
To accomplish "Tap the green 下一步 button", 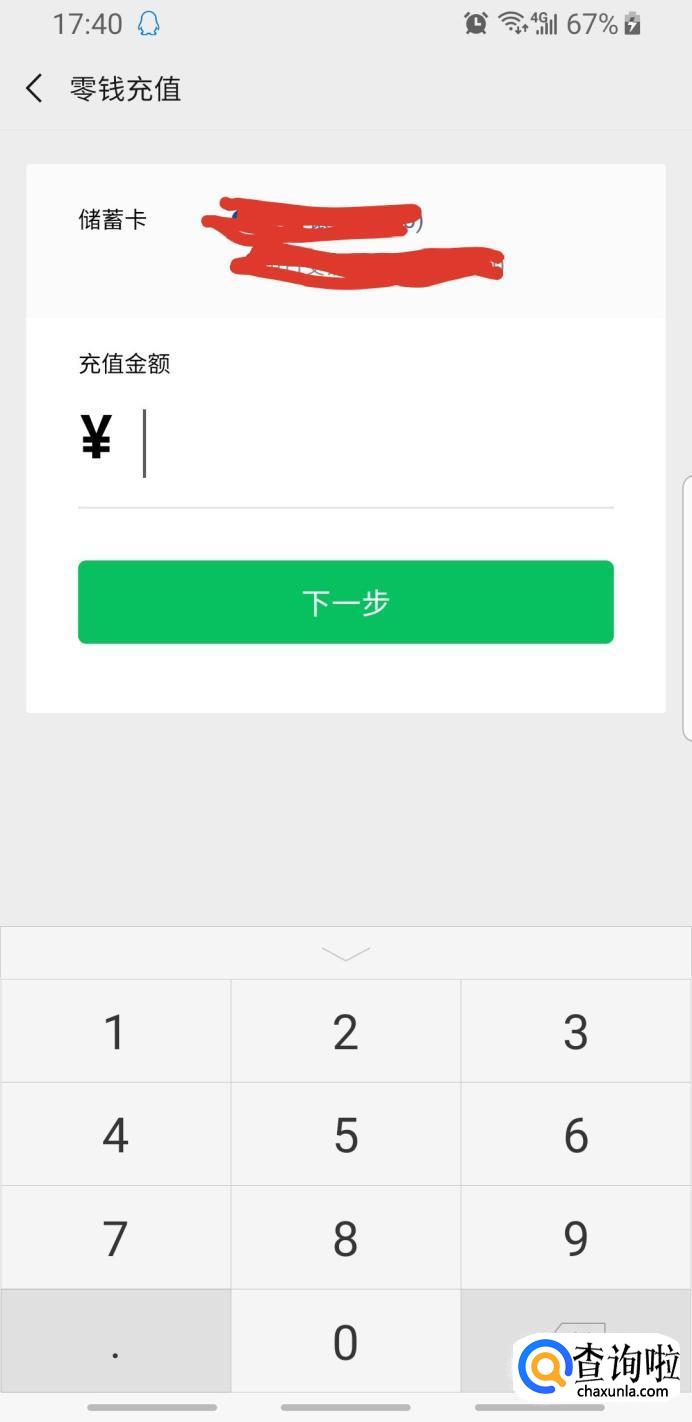I will (x=346, y=602).
